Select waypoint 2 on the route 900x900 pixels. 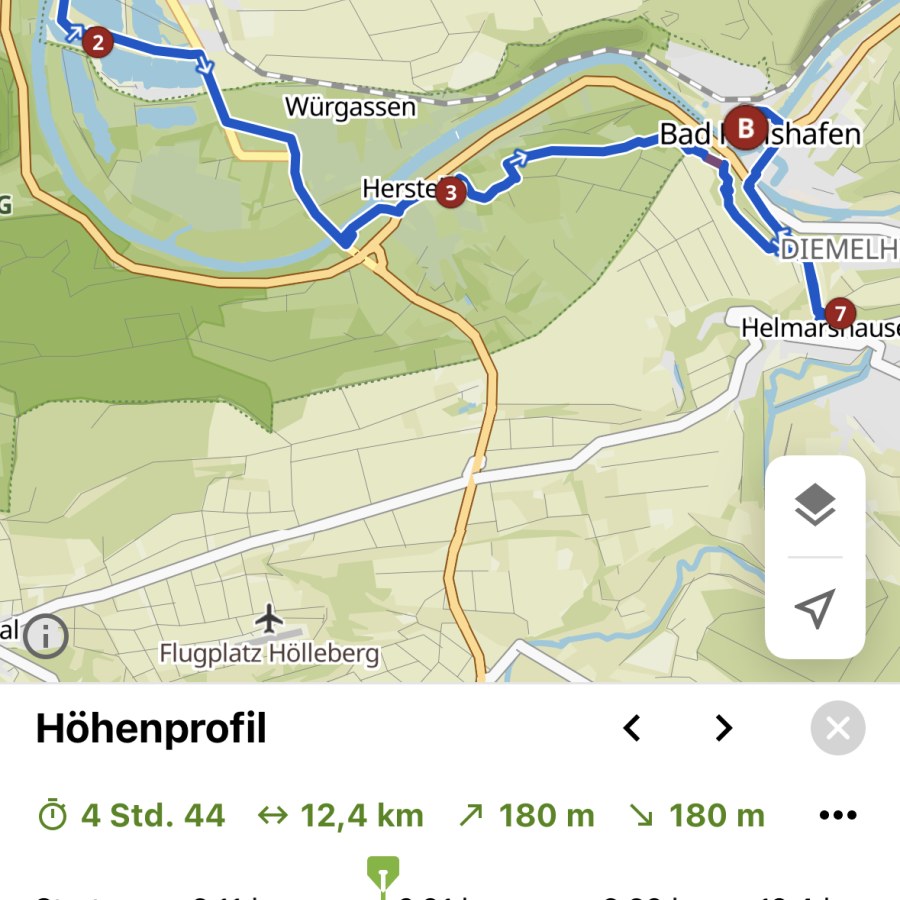point(97,42)
